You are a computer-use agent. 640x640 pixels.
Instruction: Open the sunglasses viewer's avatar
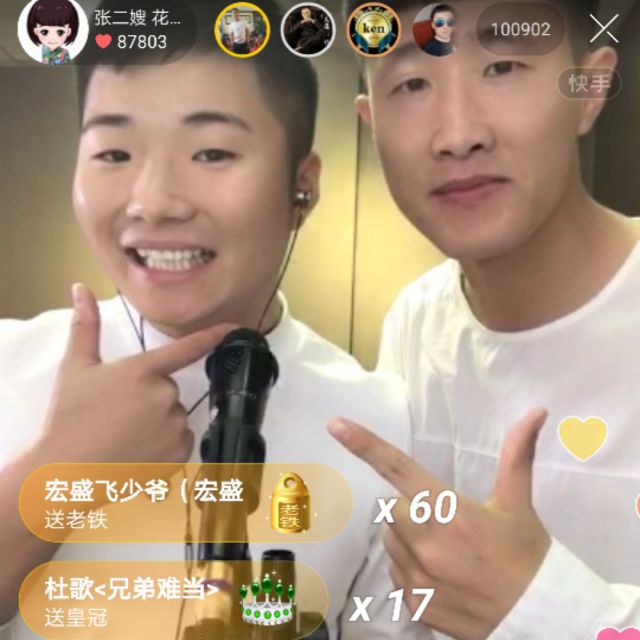[438, 30]
